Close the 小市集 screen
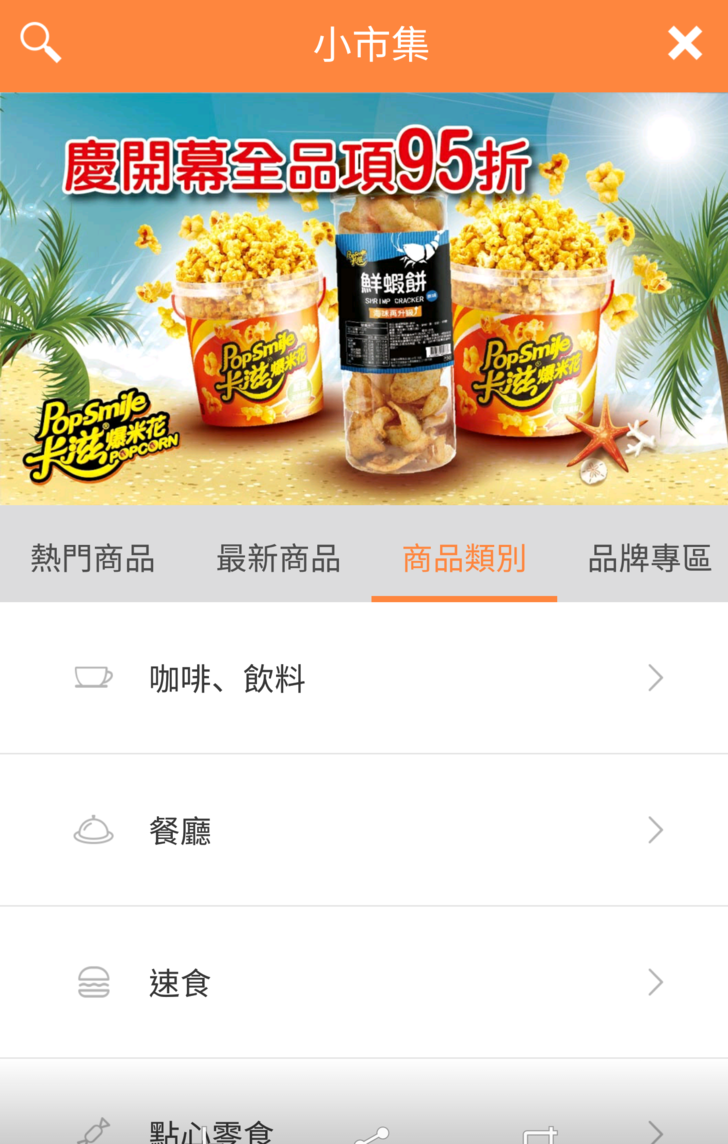Image resolution: width=728 pixels, height=1144 pixels. click(685, 43)
